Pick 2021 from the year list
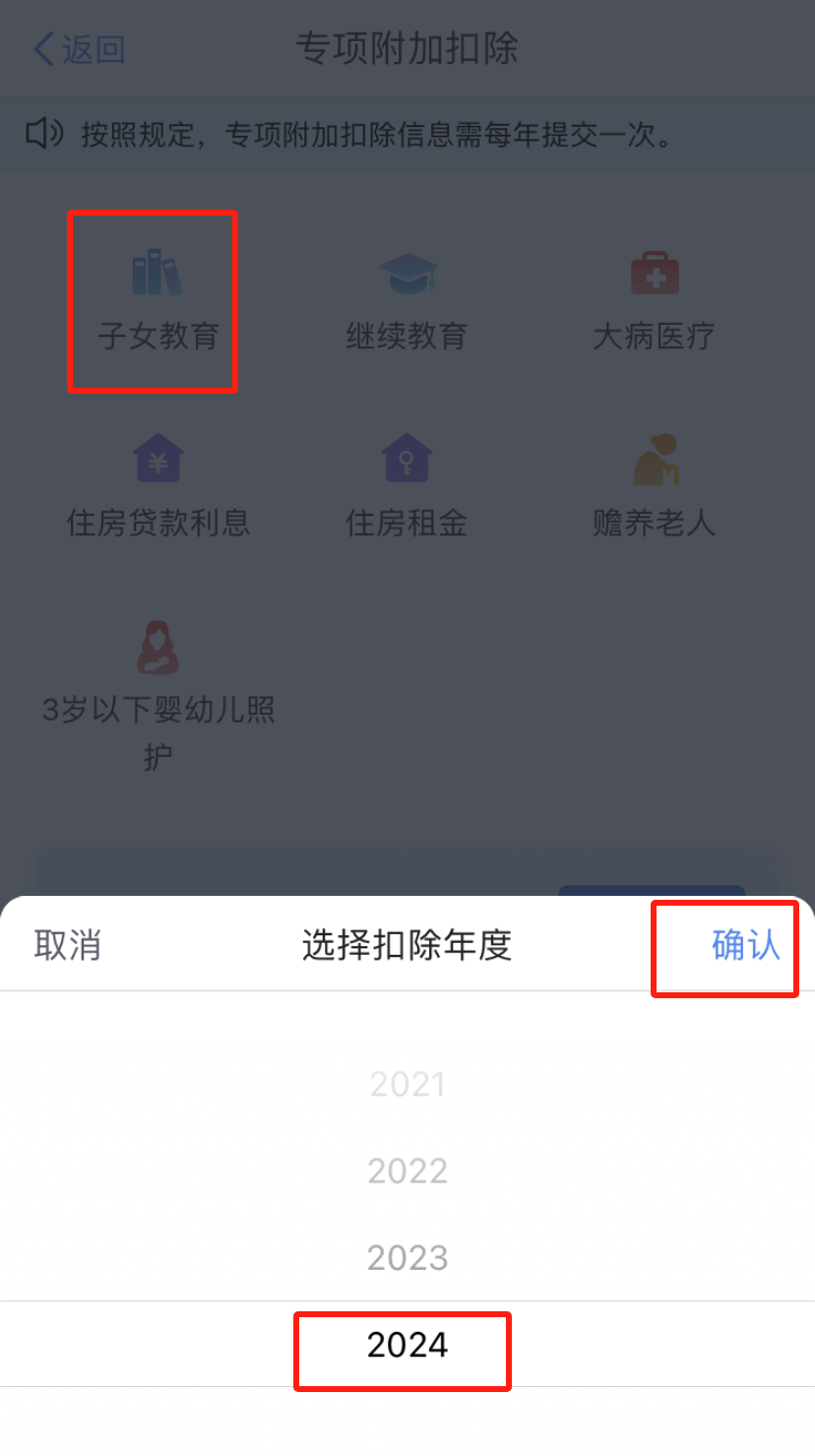Image resolution: width=815 pixels, height=1456 pixels. (407, 1084)
